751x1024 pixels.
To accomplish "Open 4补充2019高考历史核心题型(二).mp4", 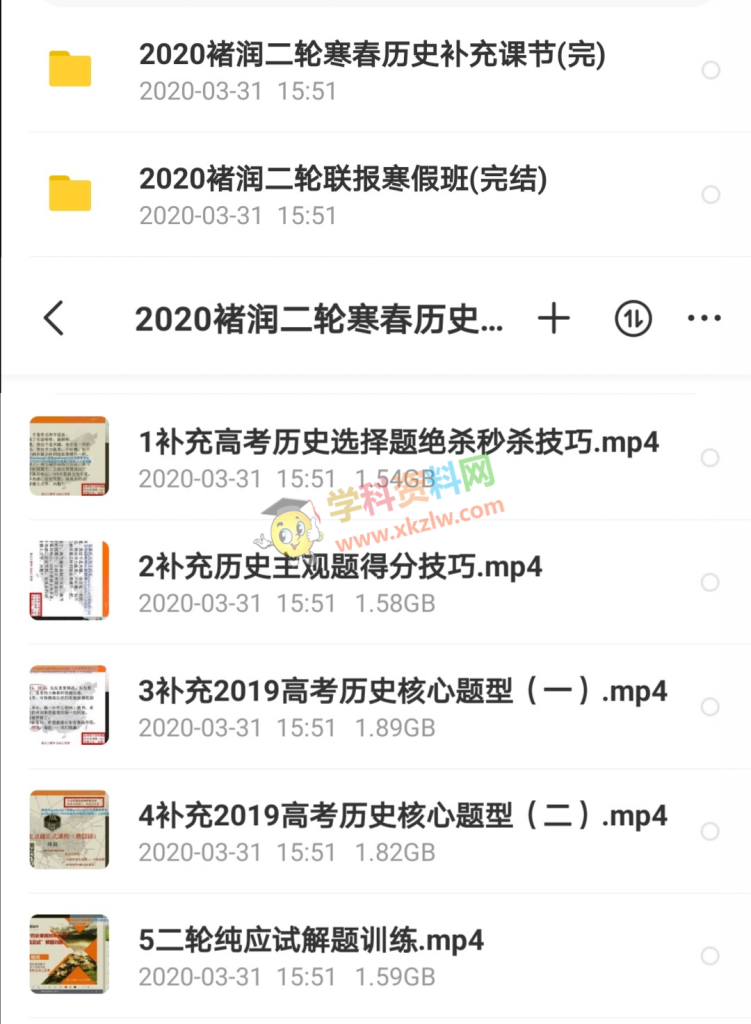I will [x=402, y=816].
